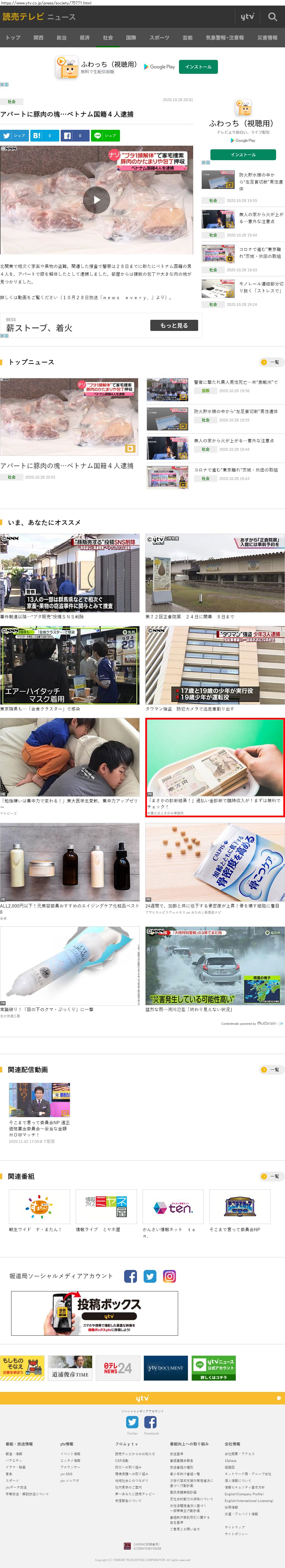Open the 0テレ NEWS24 banner
Image resolution: width=285 pixels, height=1568 pixels.
117,1368
